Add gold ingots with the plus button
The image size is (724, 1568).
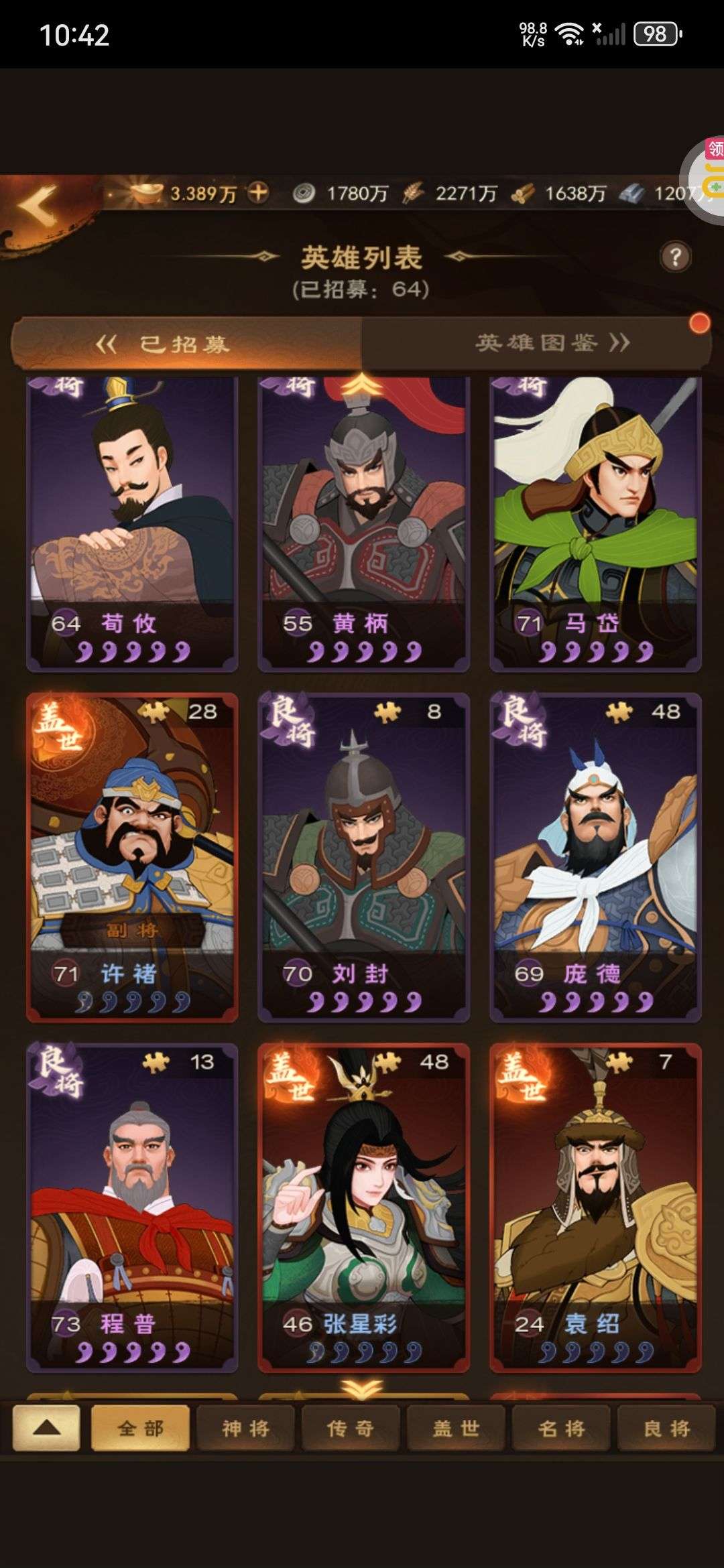tap(258, 193)
